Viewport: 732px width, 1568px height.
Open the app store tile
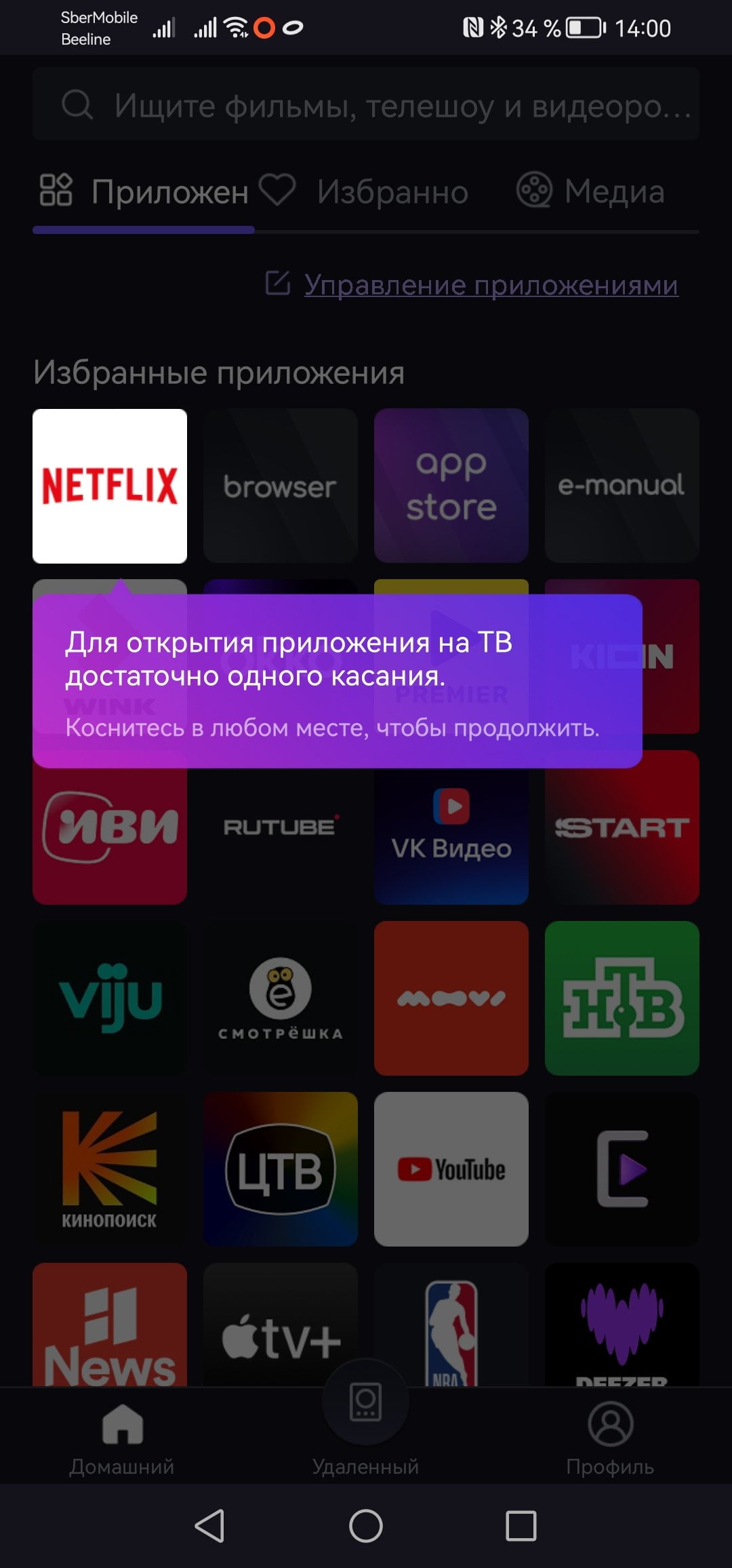point(451,486)
